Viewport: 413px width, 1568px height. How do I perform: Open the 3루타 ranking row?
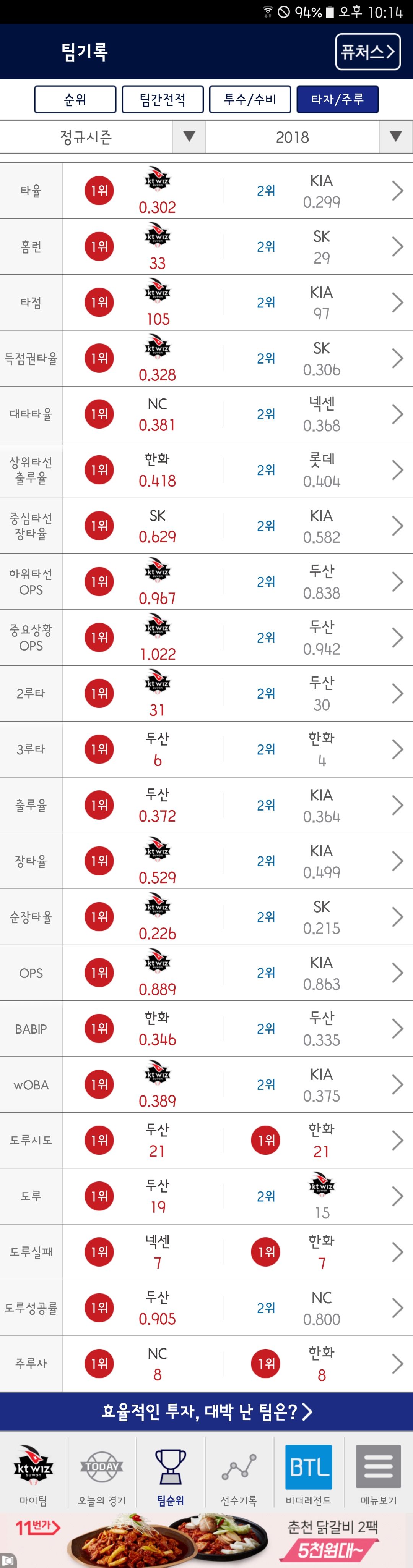tap(206, 749)
